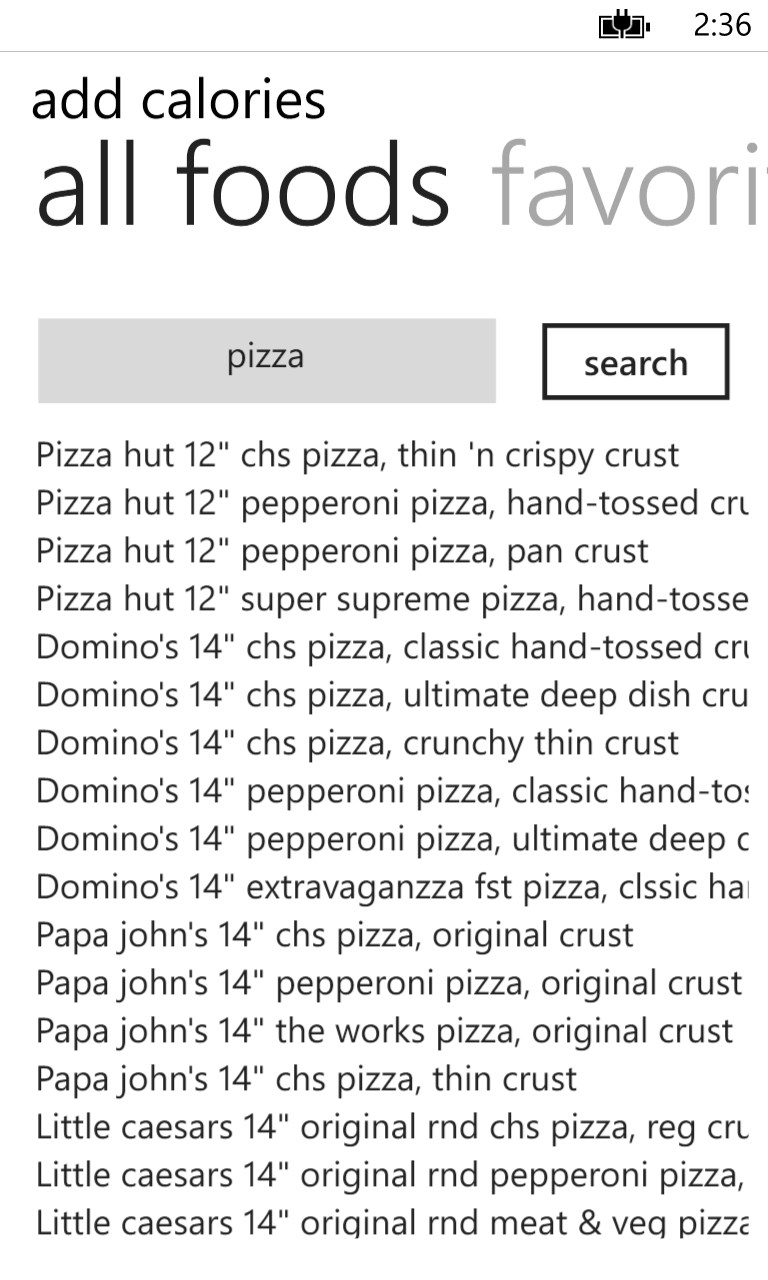
Task: Choose Pizza hut 12" super supreme pizza
Action: coord(390,599)
